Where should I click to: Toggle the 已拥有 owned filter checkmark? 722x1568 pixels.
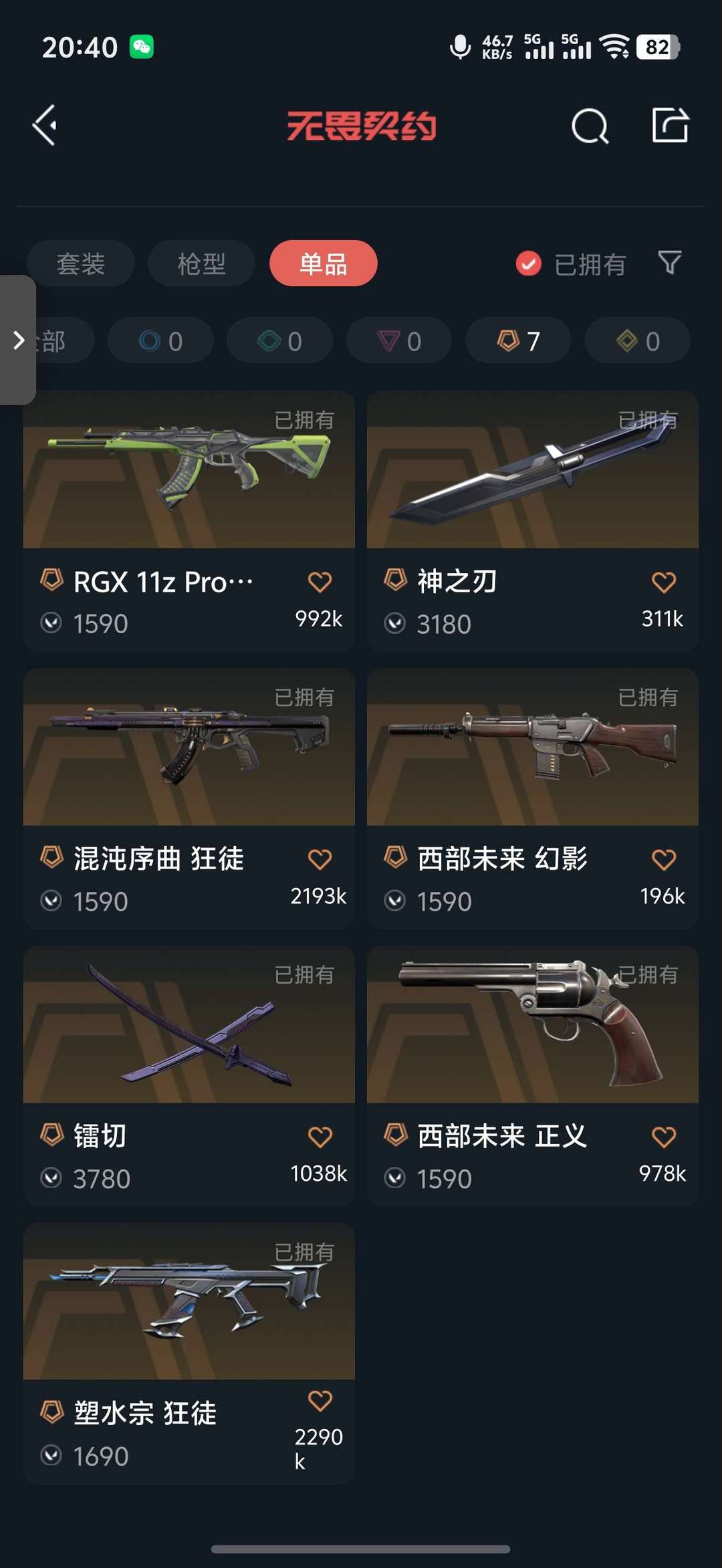coord(528,263)
